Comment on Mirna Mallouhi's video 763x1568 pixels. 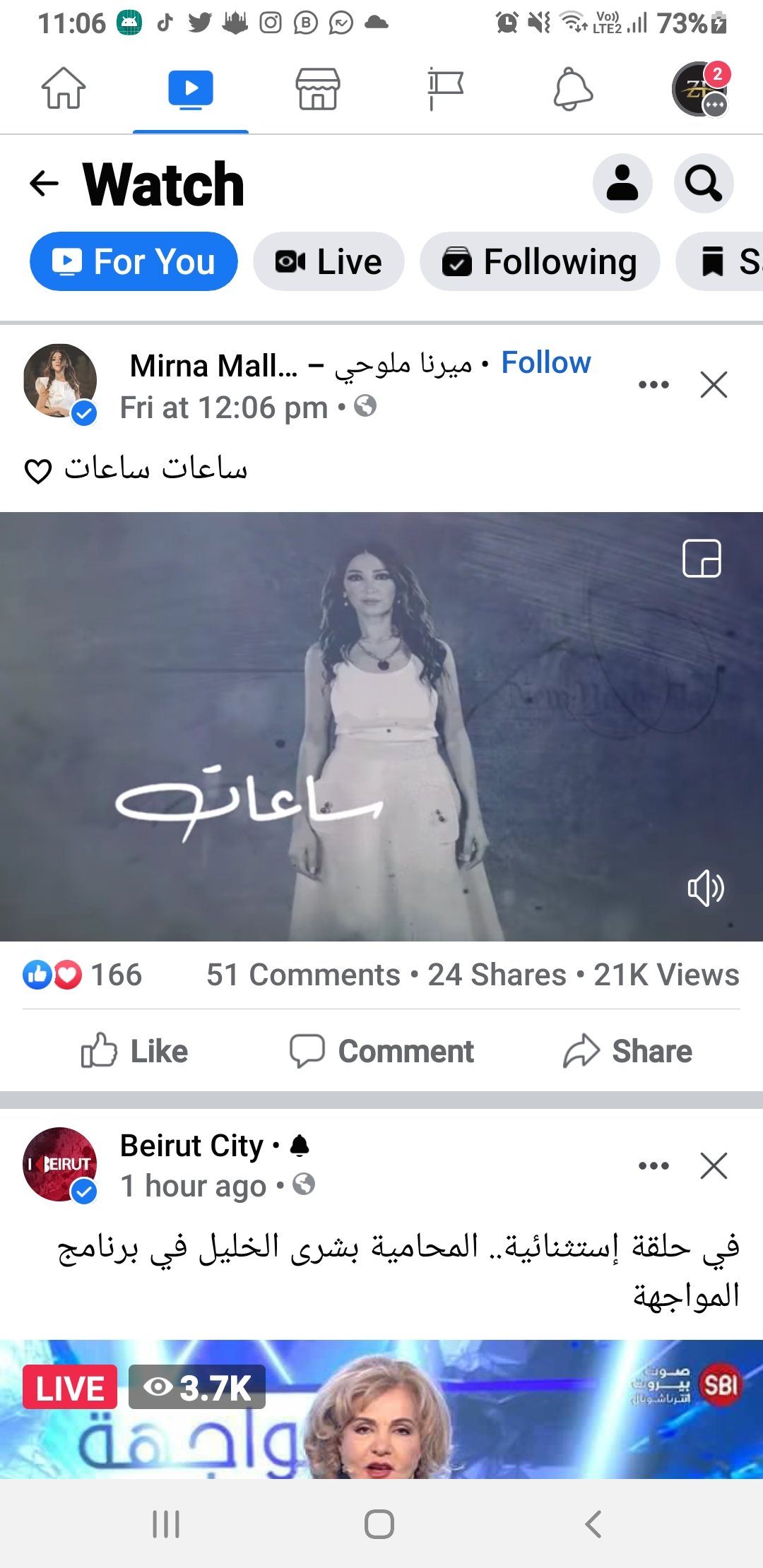[381, 1051]
